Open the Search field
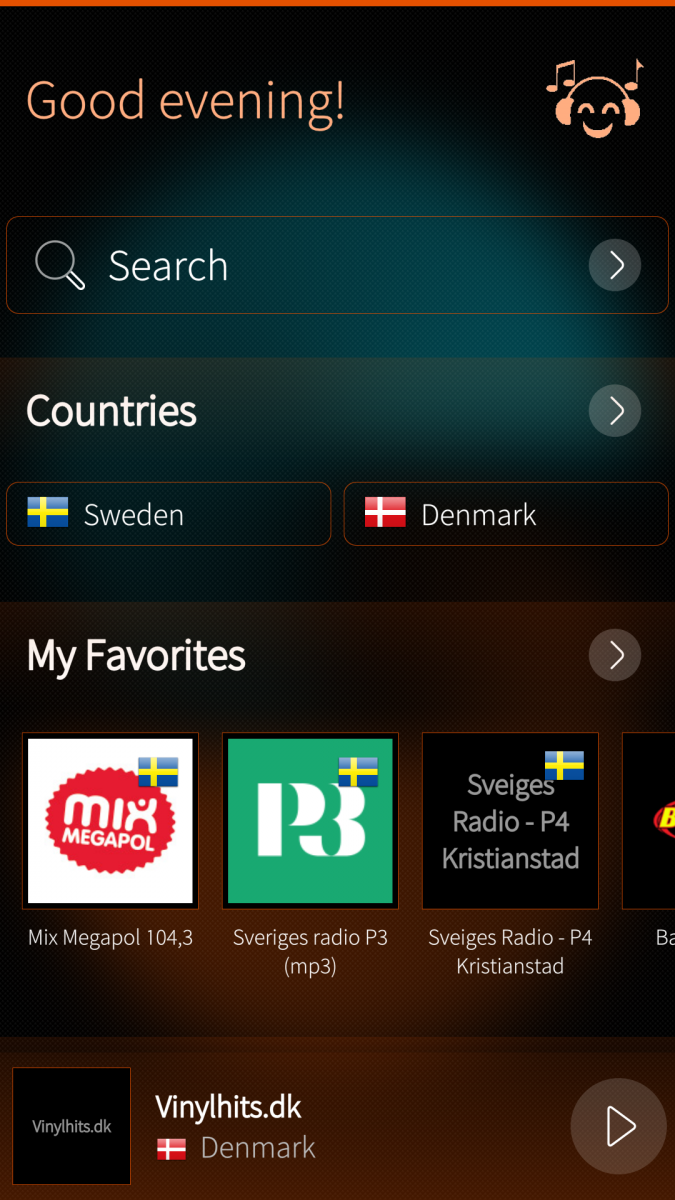 pyautogui.click(x=300, y=265)
